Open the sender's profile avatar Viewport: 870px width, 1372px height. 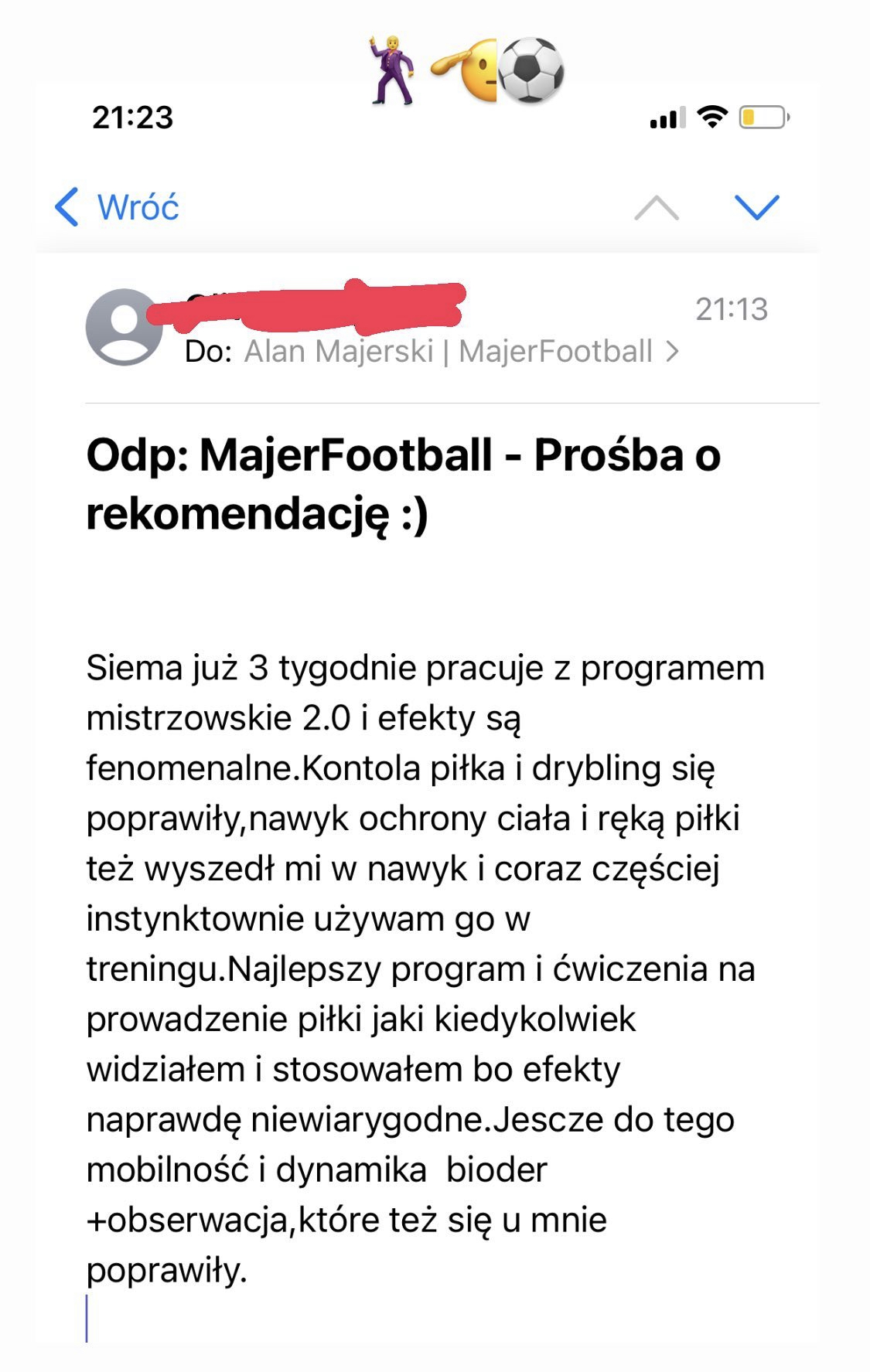[x=124, y=327]
